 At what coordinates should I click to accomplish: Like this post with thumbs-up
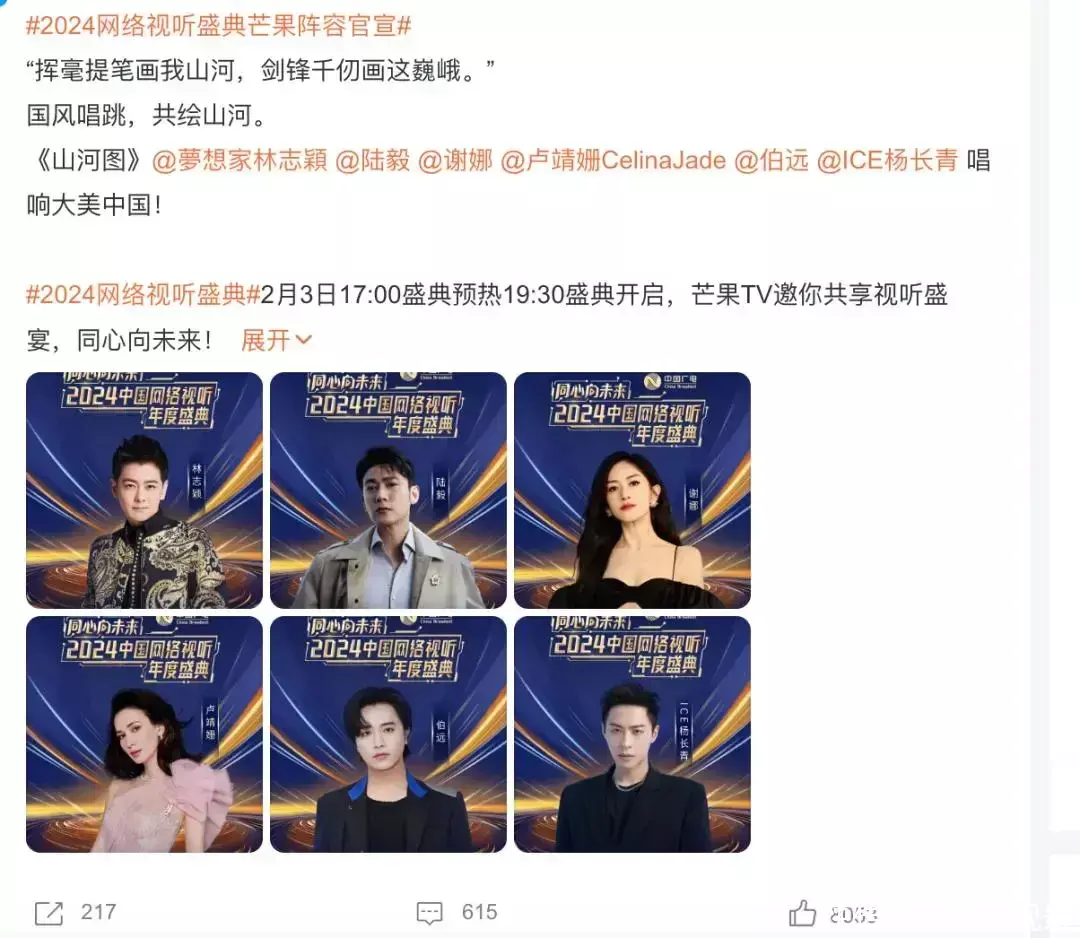click(803, 912)
